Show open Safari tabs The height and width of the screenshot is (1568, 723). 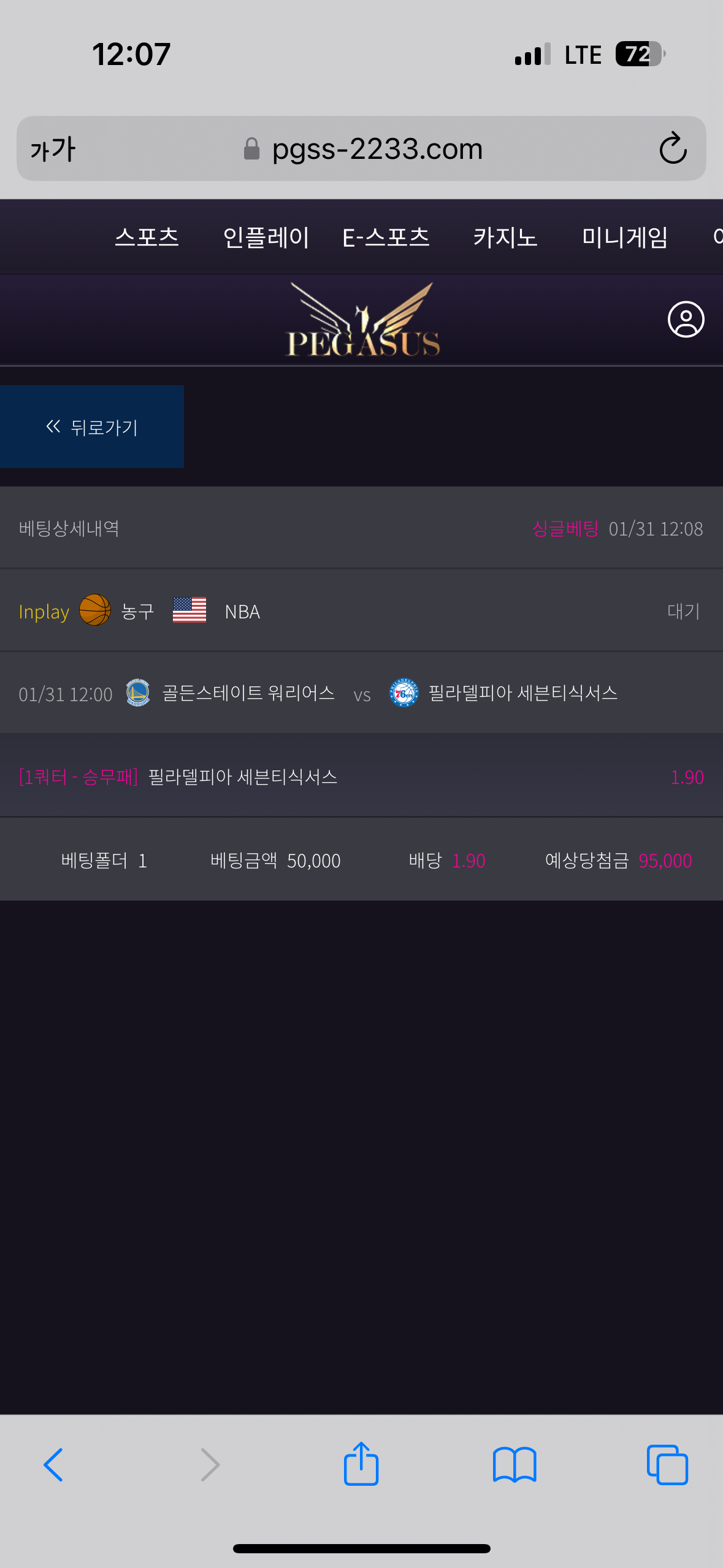667,1465
